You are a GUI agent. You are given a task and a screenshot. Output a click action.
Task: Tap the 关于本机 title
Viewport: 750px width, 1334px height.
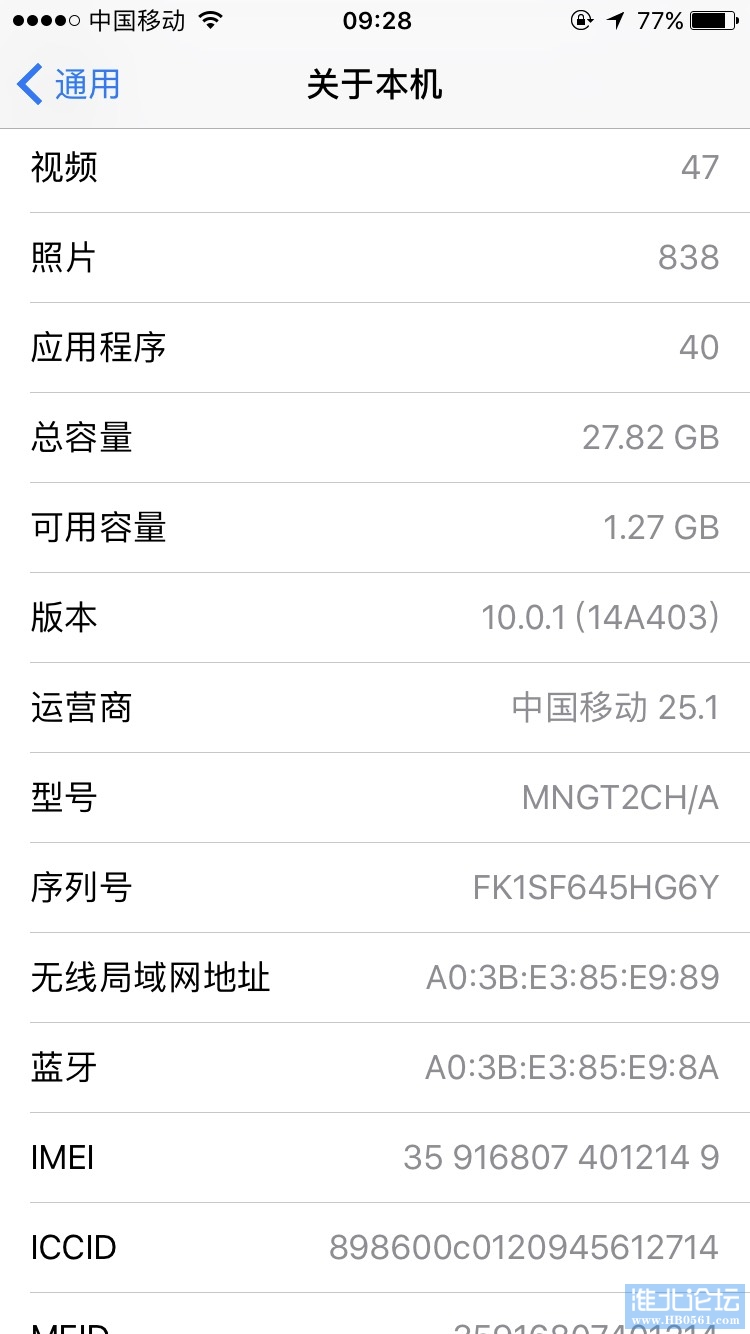(x=375, y=86)
